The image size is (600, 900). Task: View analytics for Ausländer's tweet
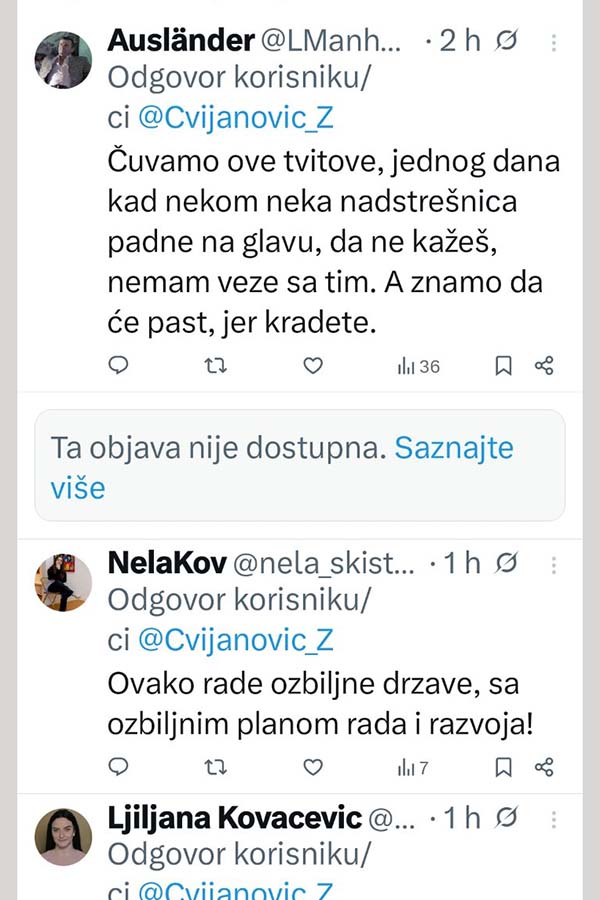[418, 366]
